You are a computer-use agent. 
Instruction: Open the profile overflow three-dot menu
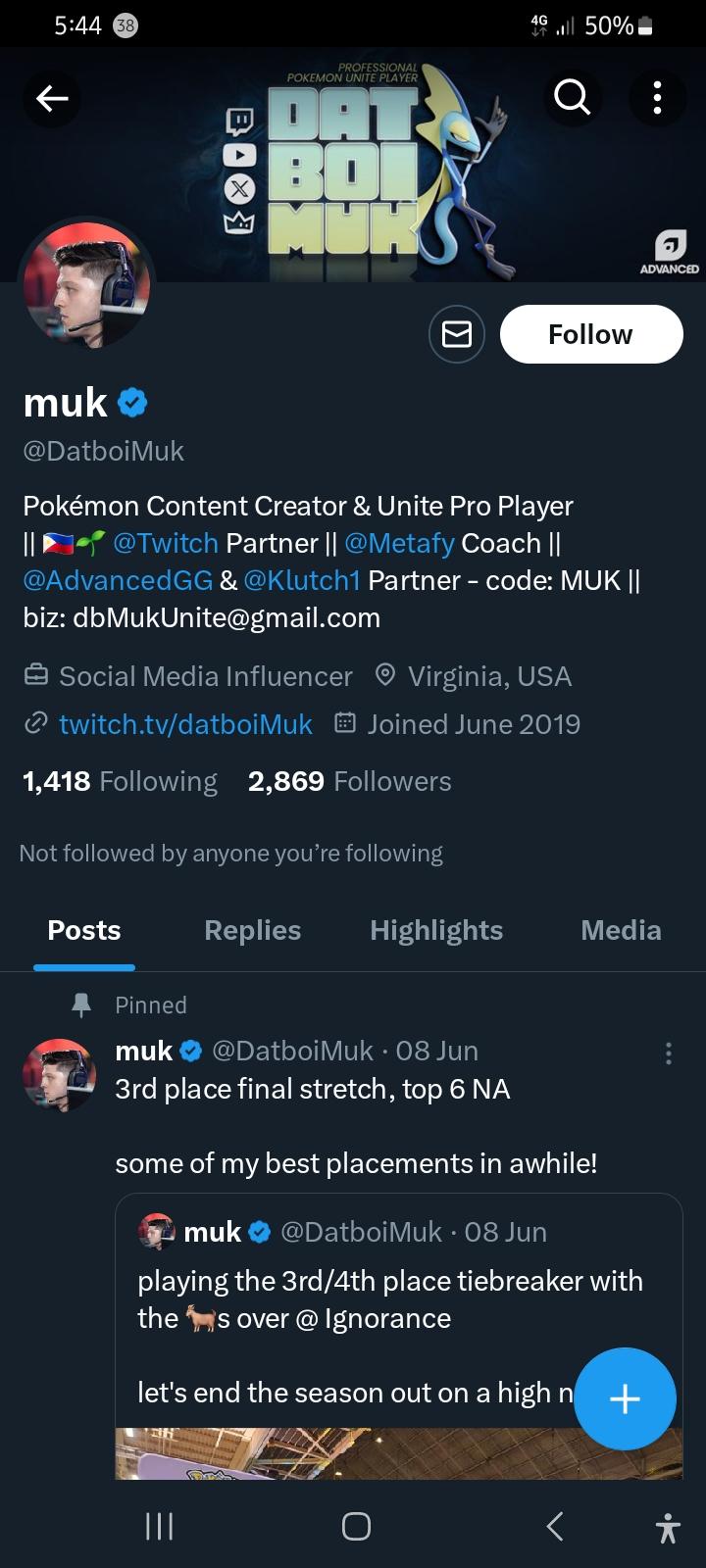[x=657, y=98]
